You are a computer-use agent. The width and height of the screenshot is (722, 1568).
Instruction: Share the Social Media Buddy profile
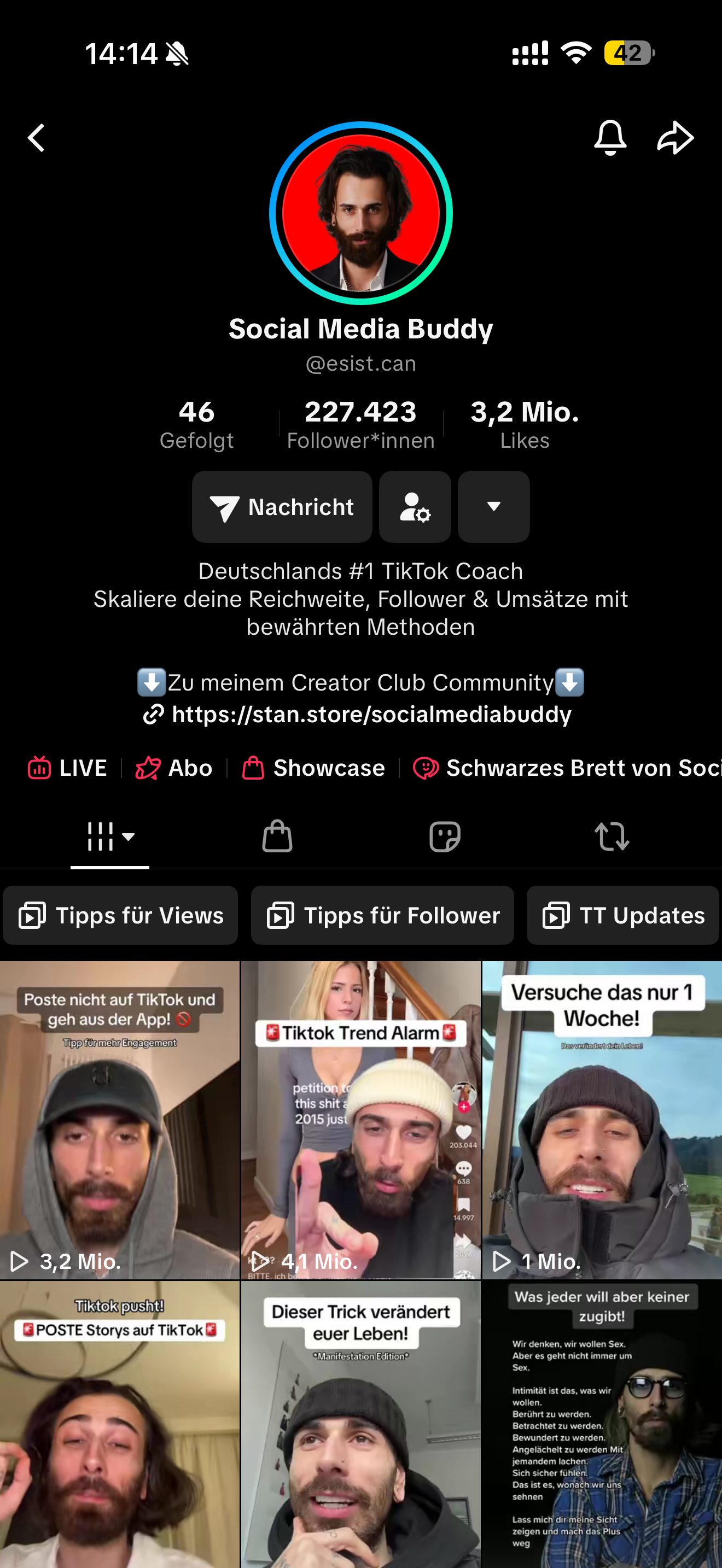click(676, 138)
